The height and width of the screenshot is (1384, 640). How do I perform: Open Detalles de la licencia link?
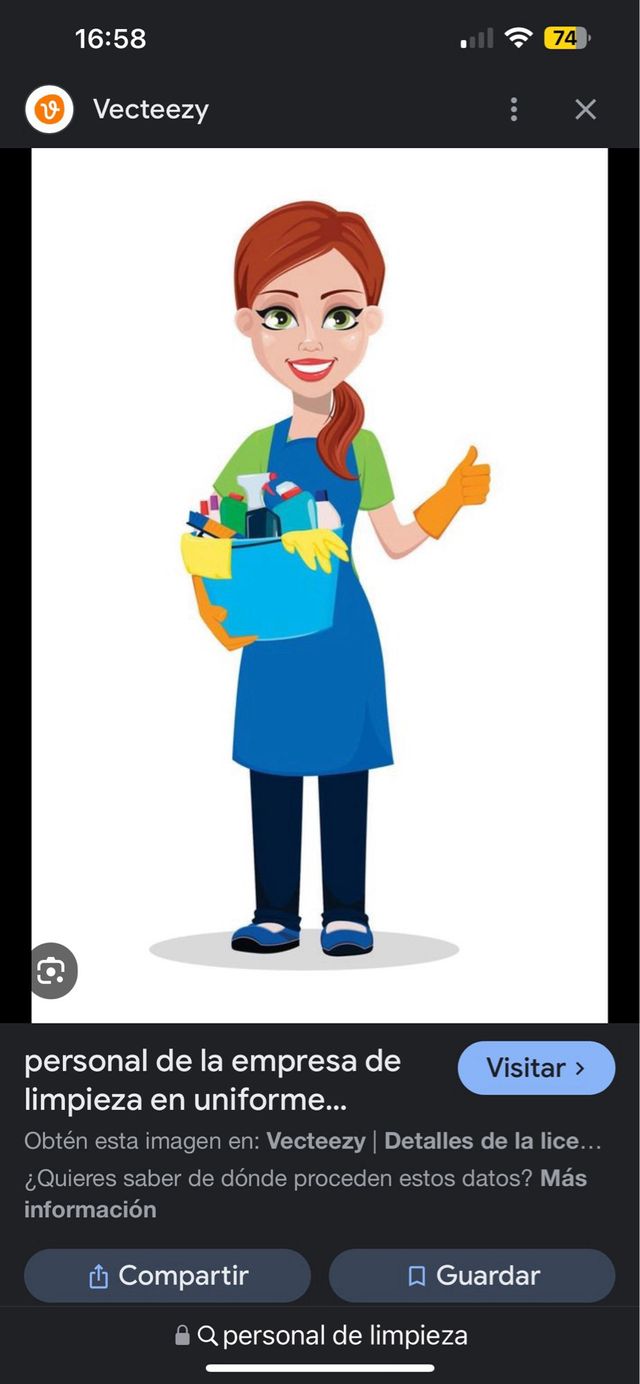(x=493, y=1141)
